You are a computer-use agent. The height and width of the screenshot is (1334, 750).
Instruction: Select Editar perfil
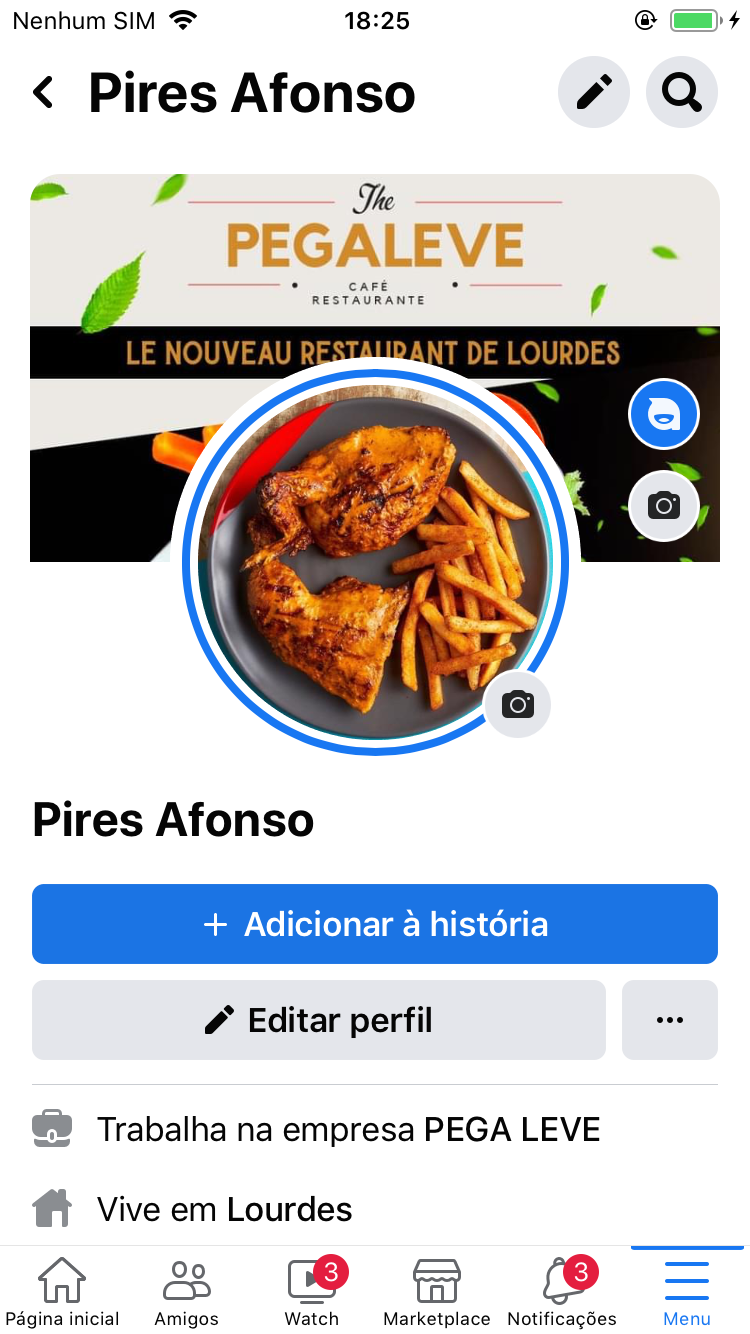click(319, 1020)
